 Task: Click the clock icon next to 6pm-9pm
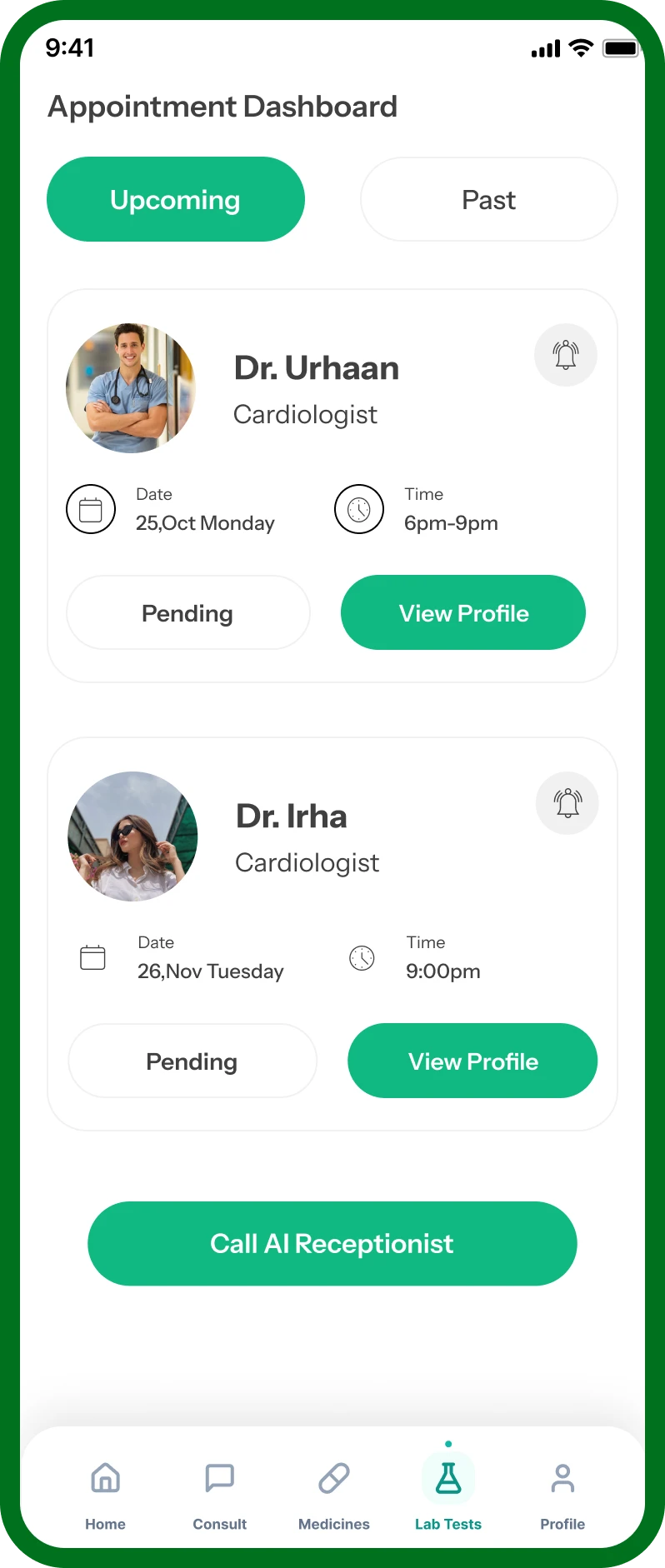(358, 508)
